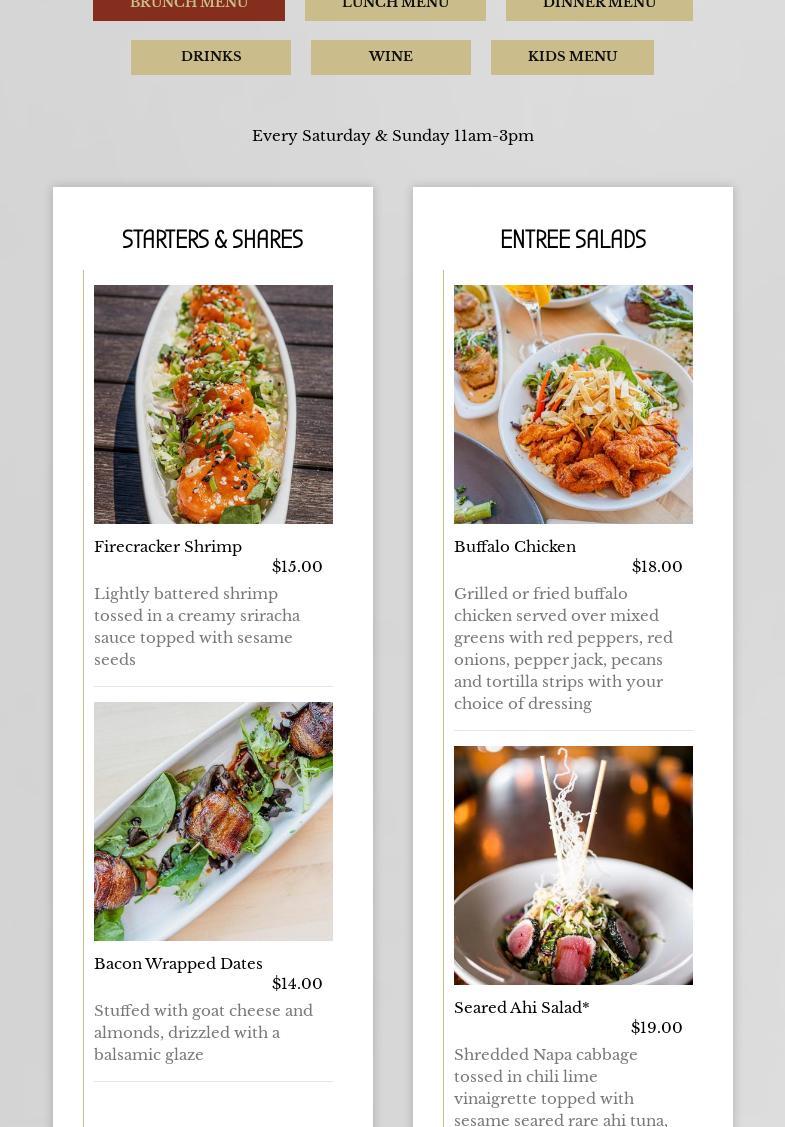
Task: Select the Brunch Menu tab
Action: click(x=189, y=8)
